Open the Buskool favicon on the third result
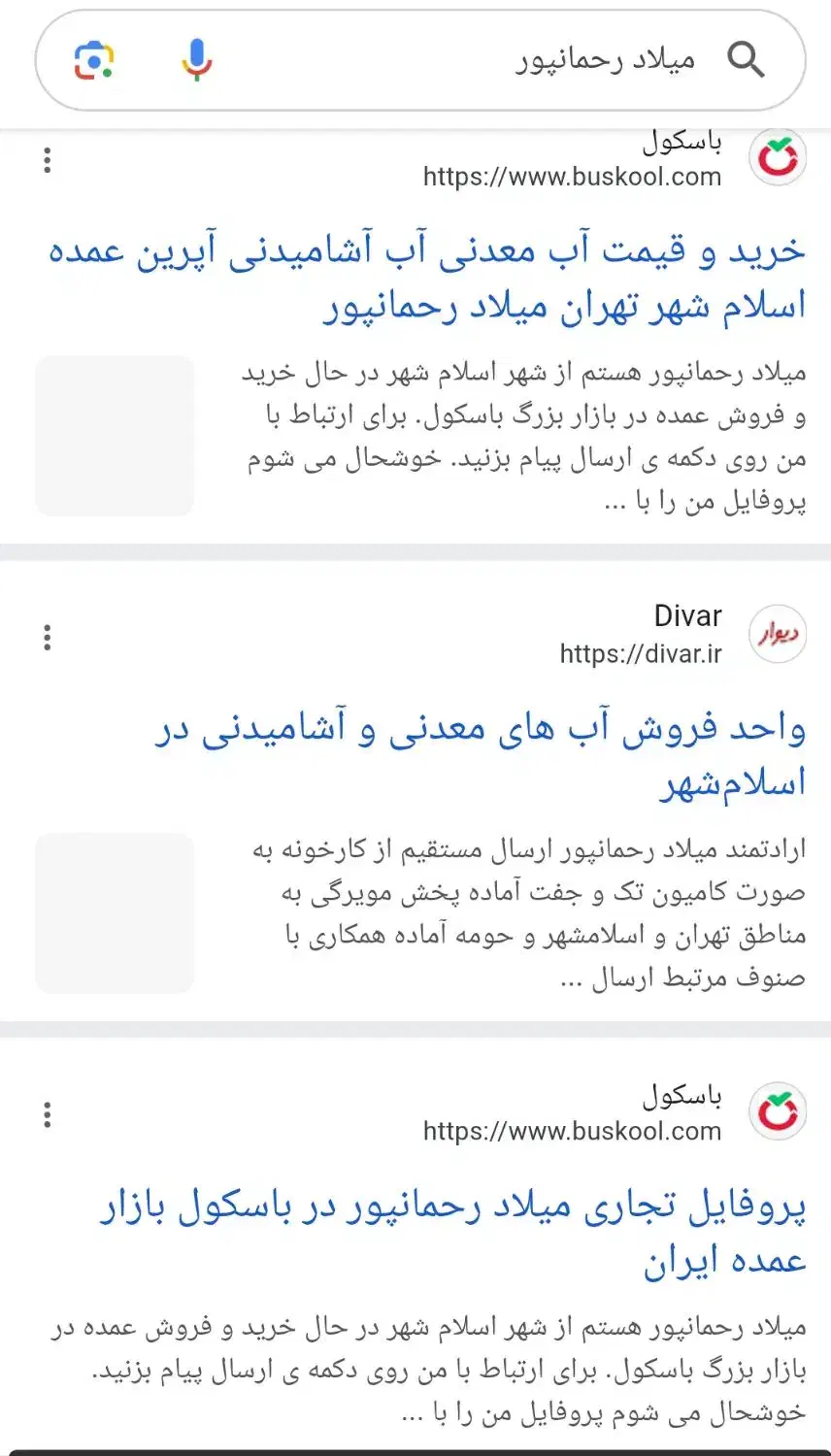Screen dimensions: 831x1456 point(778,1111)
